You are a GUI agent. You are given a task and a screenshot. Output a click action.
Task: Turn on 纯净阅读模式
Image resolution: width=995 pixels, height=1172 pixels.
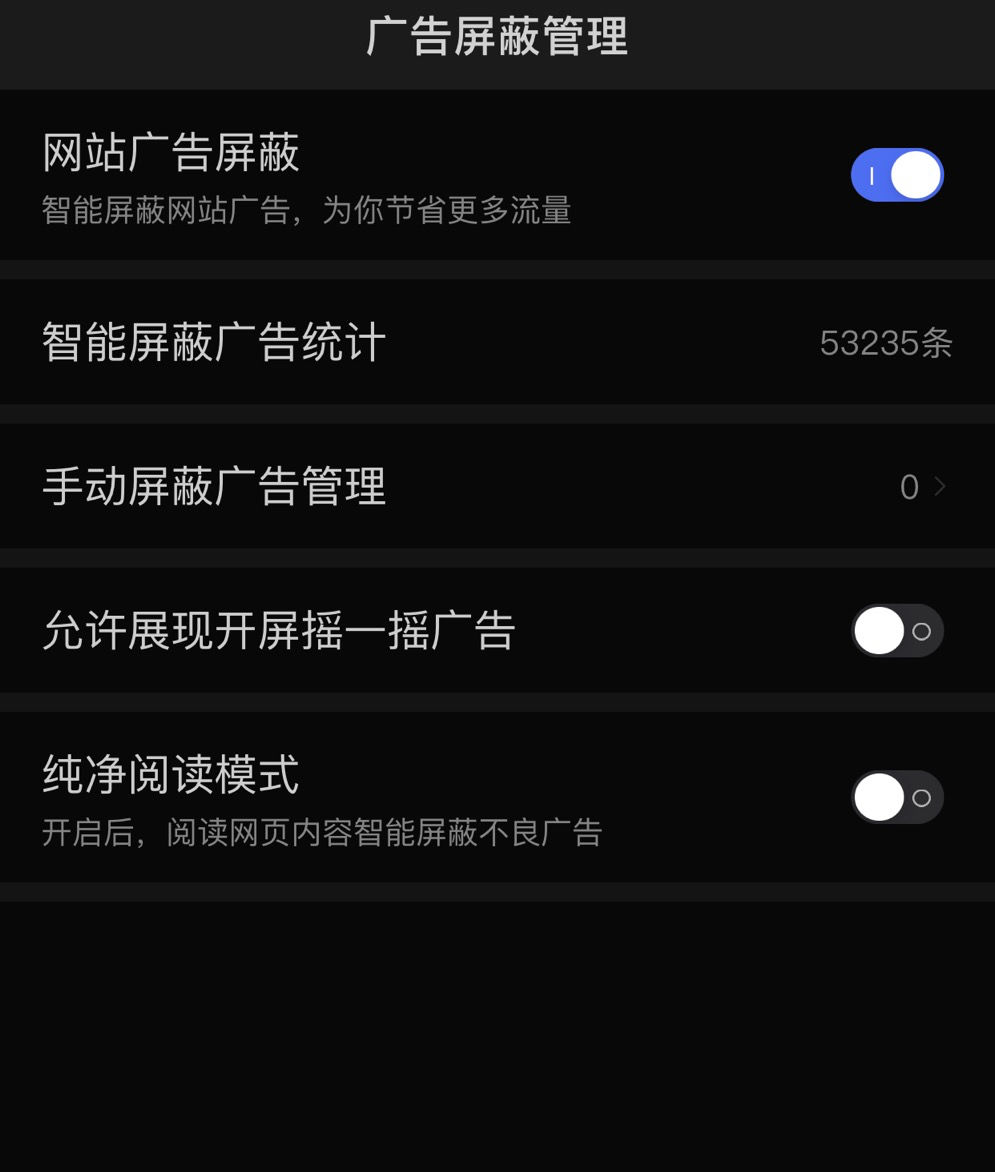(897, 797)
